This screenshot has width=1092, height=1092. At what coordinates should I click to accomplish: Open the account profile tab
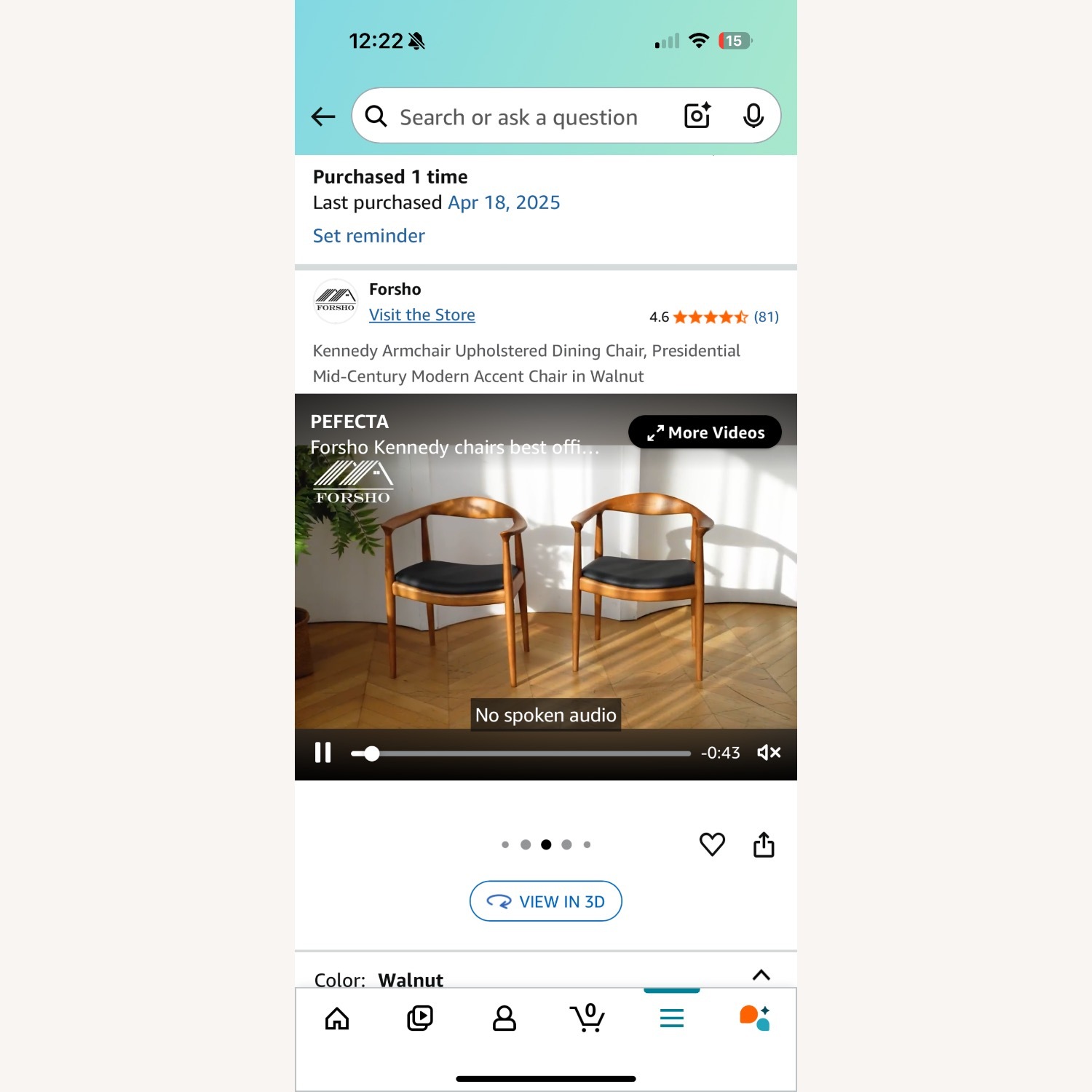click(504, 1018)
